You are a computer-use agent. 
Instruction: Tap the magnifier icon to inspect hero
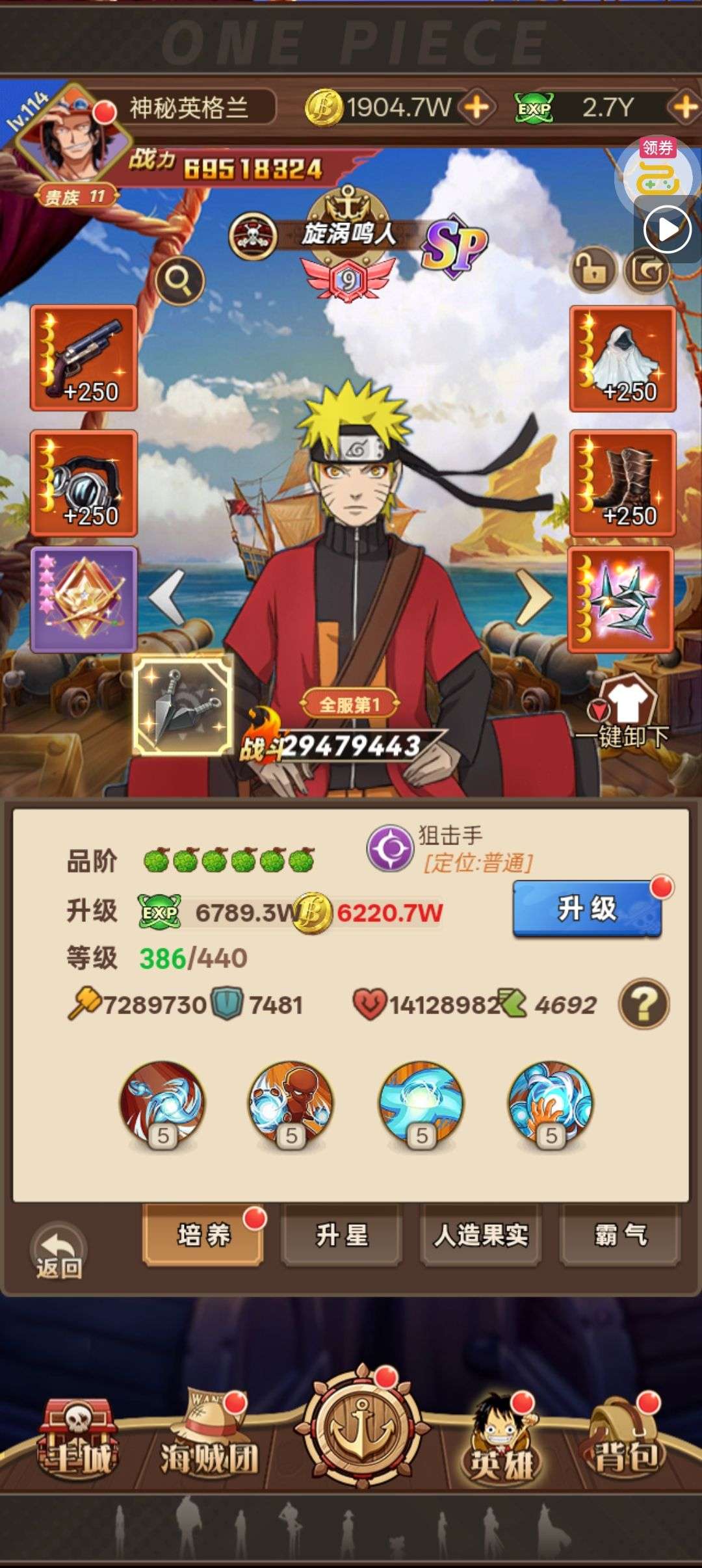[x=179, y=280]
